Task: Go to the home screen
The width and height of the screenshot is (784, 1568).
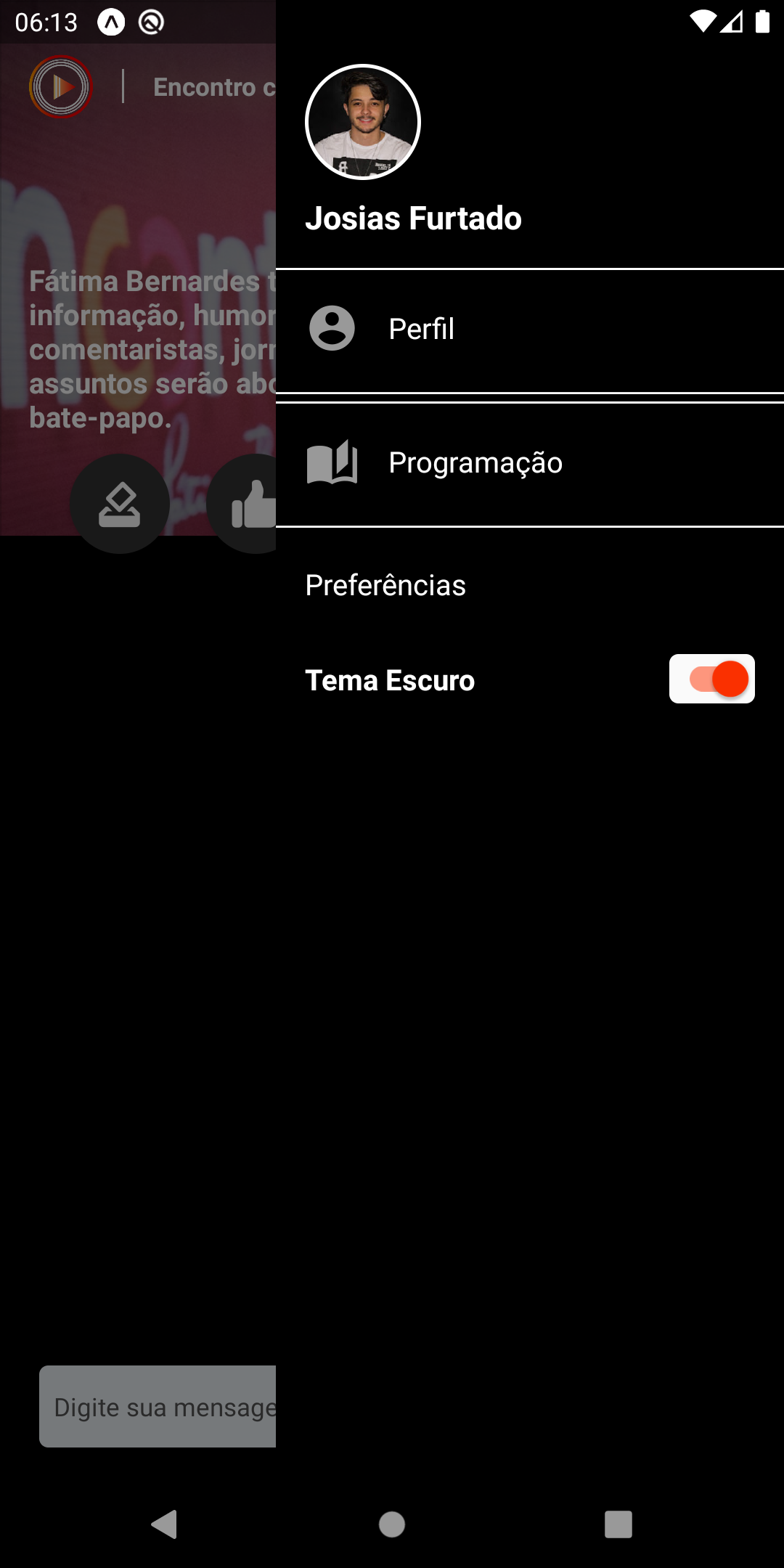Action: [x=392, y=1524]
